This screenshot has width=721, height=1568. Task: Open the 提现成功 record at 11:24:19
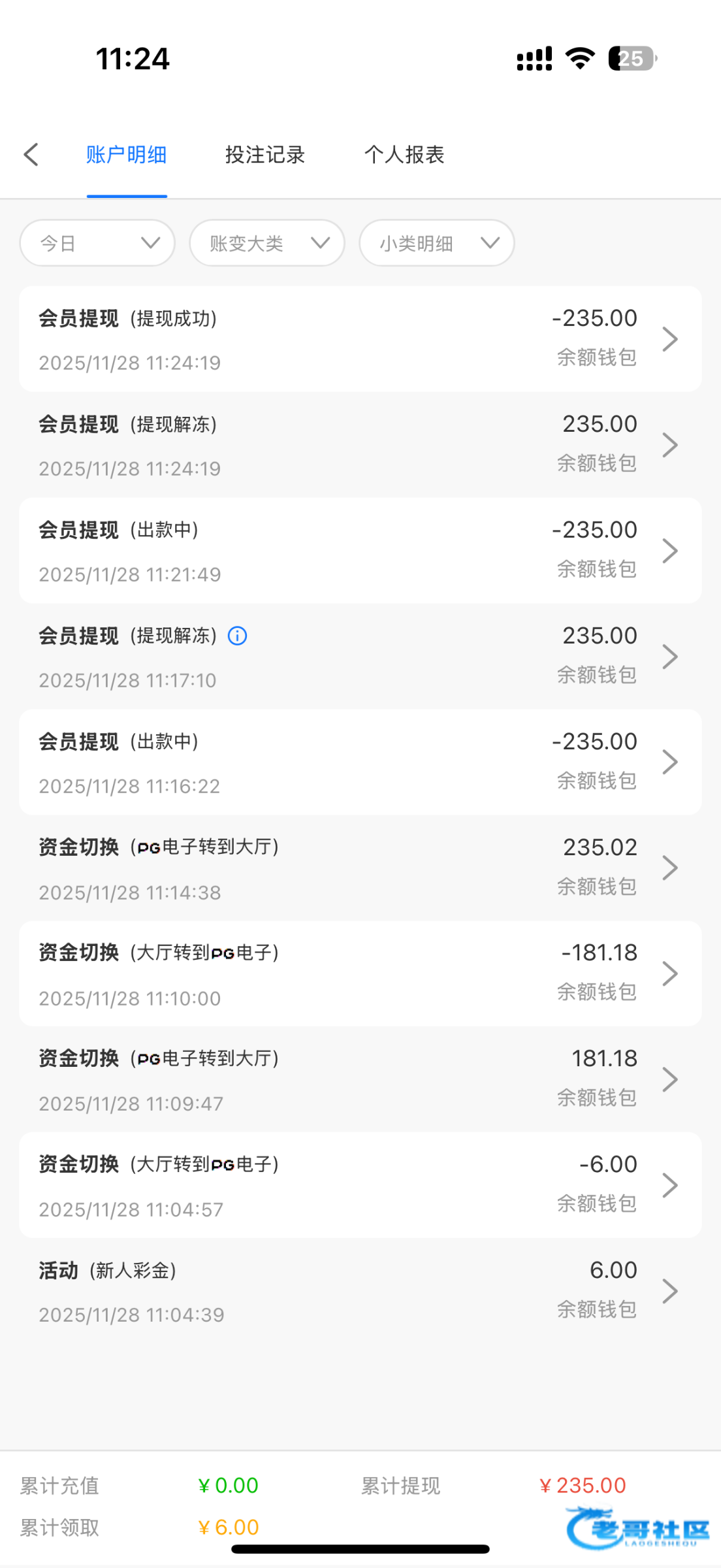pyautogui.click(x=360, y=339)
